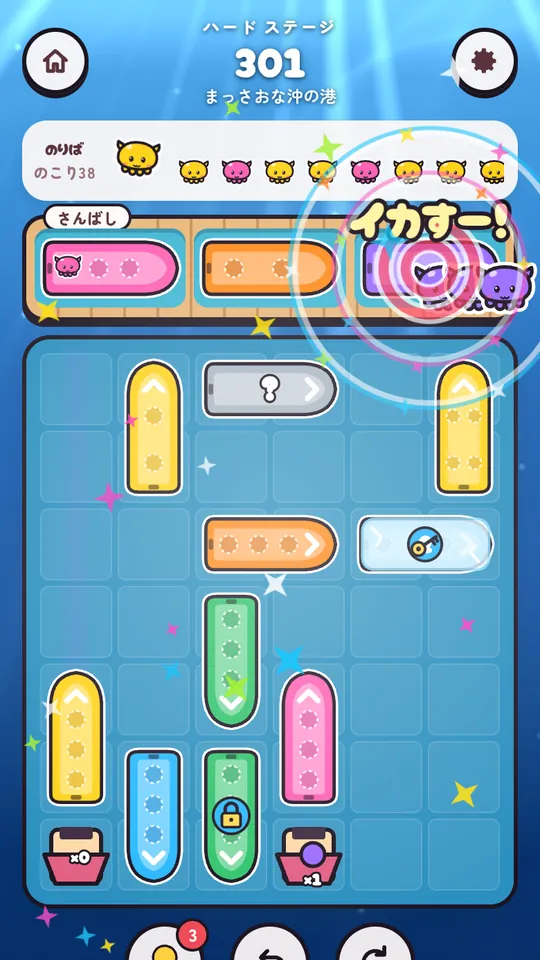The width and height of the screenshot is (540, 960).
Task: Use the hint button with badge 3
Action: (165, 943)
